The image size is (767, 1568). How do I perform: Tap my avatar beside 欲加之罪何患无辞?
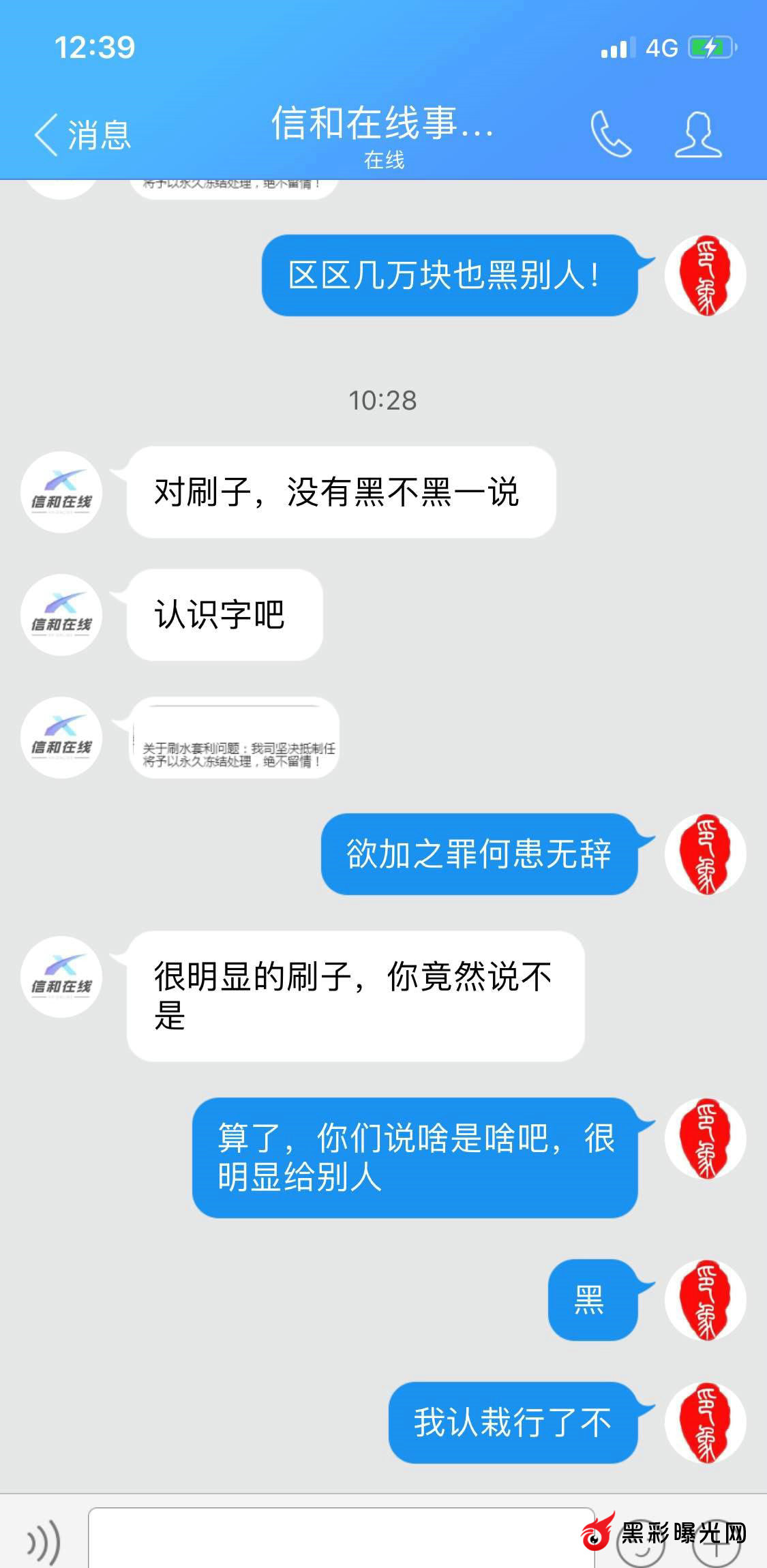click(705, 854)
